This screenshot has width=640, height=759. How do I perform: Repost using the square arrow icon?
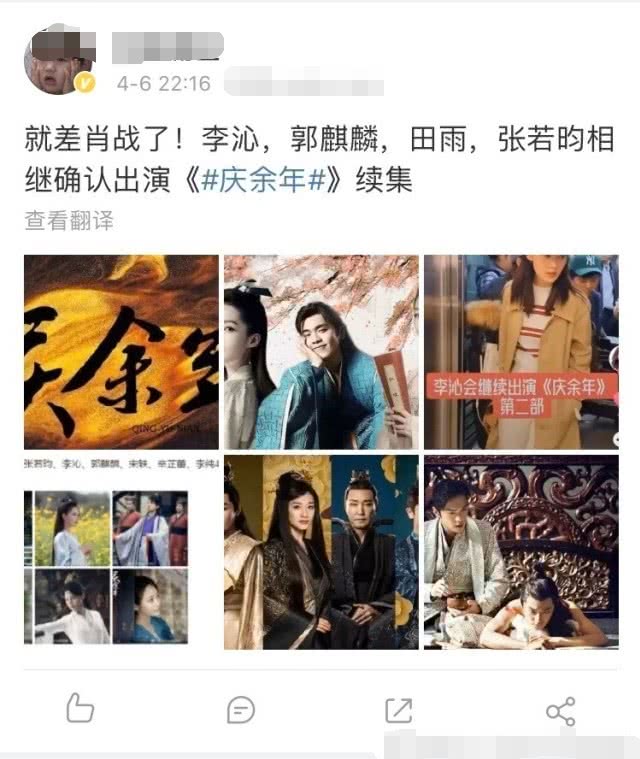tap(398, 710)
